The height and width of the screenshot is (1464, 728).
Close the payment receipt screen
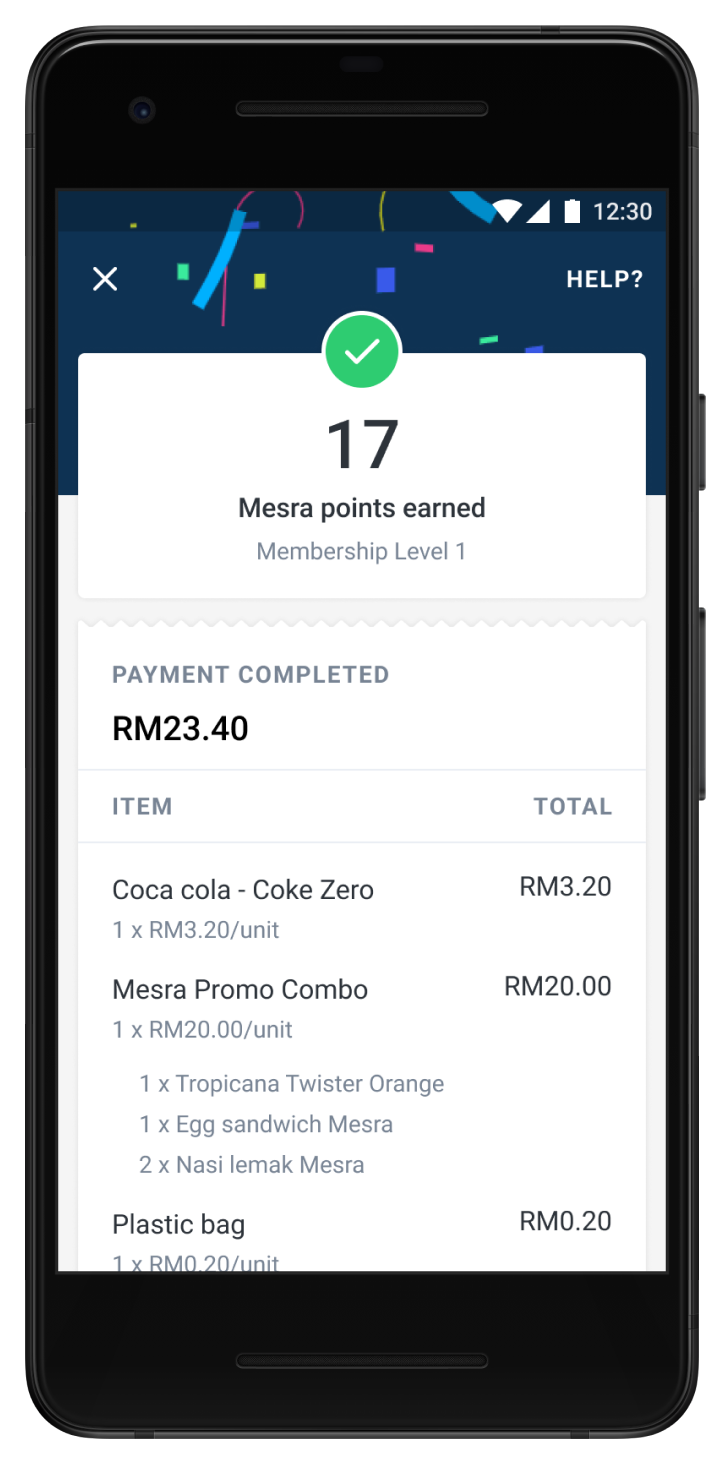(x=105, y=279)
